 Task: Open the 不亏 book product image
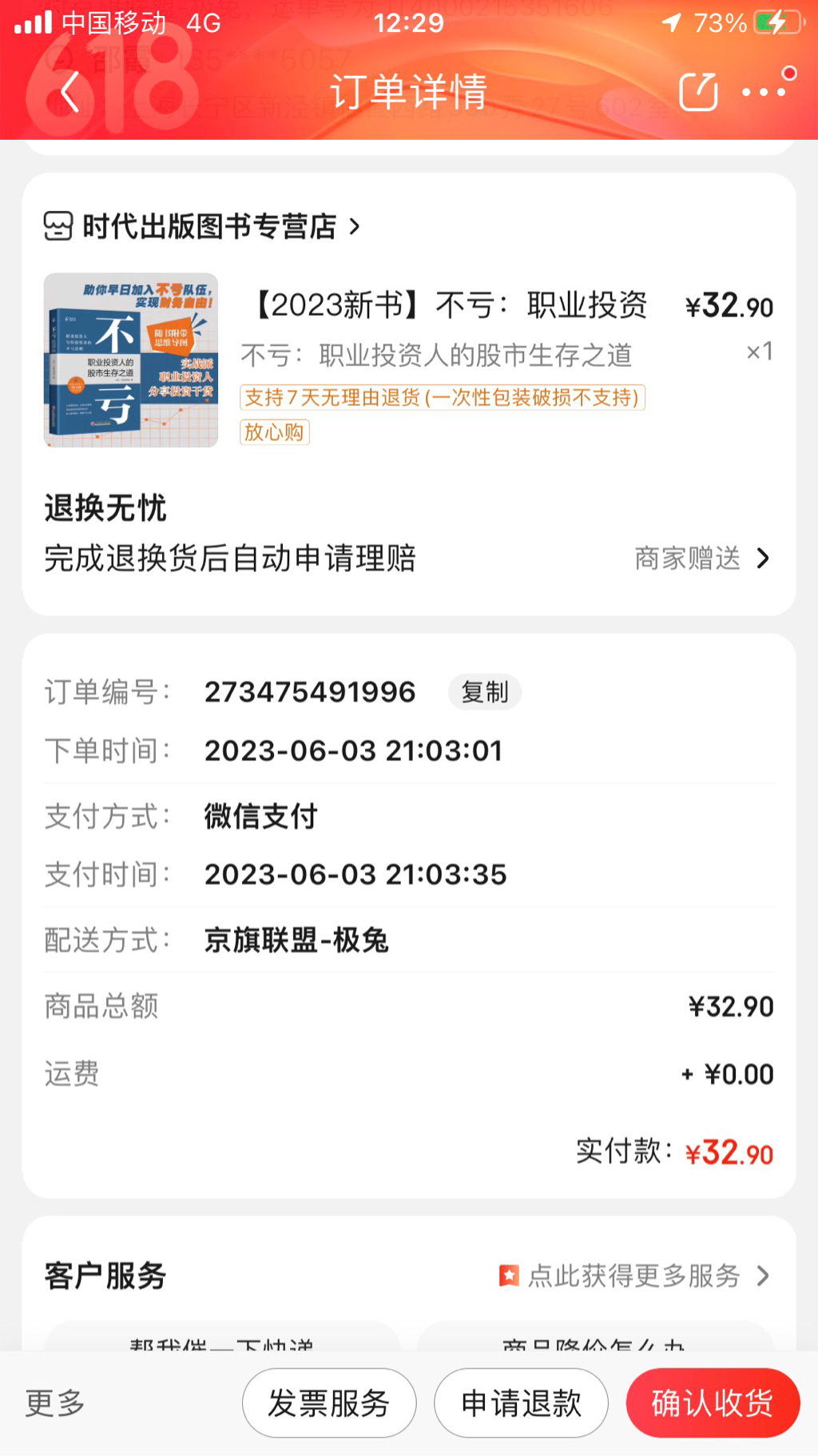[131, 360]
